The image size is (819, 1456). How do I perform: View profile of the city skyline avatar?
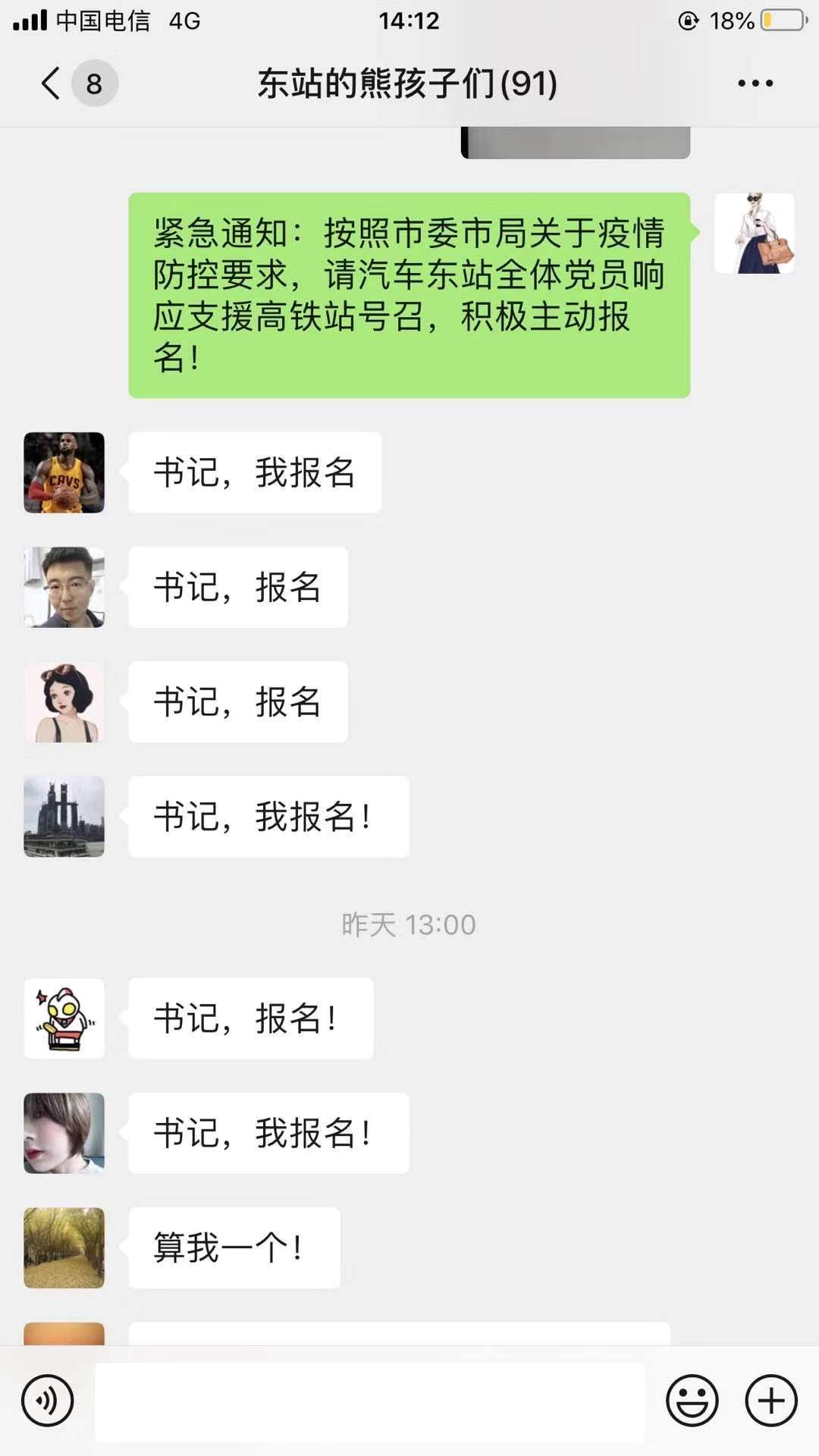64,817
